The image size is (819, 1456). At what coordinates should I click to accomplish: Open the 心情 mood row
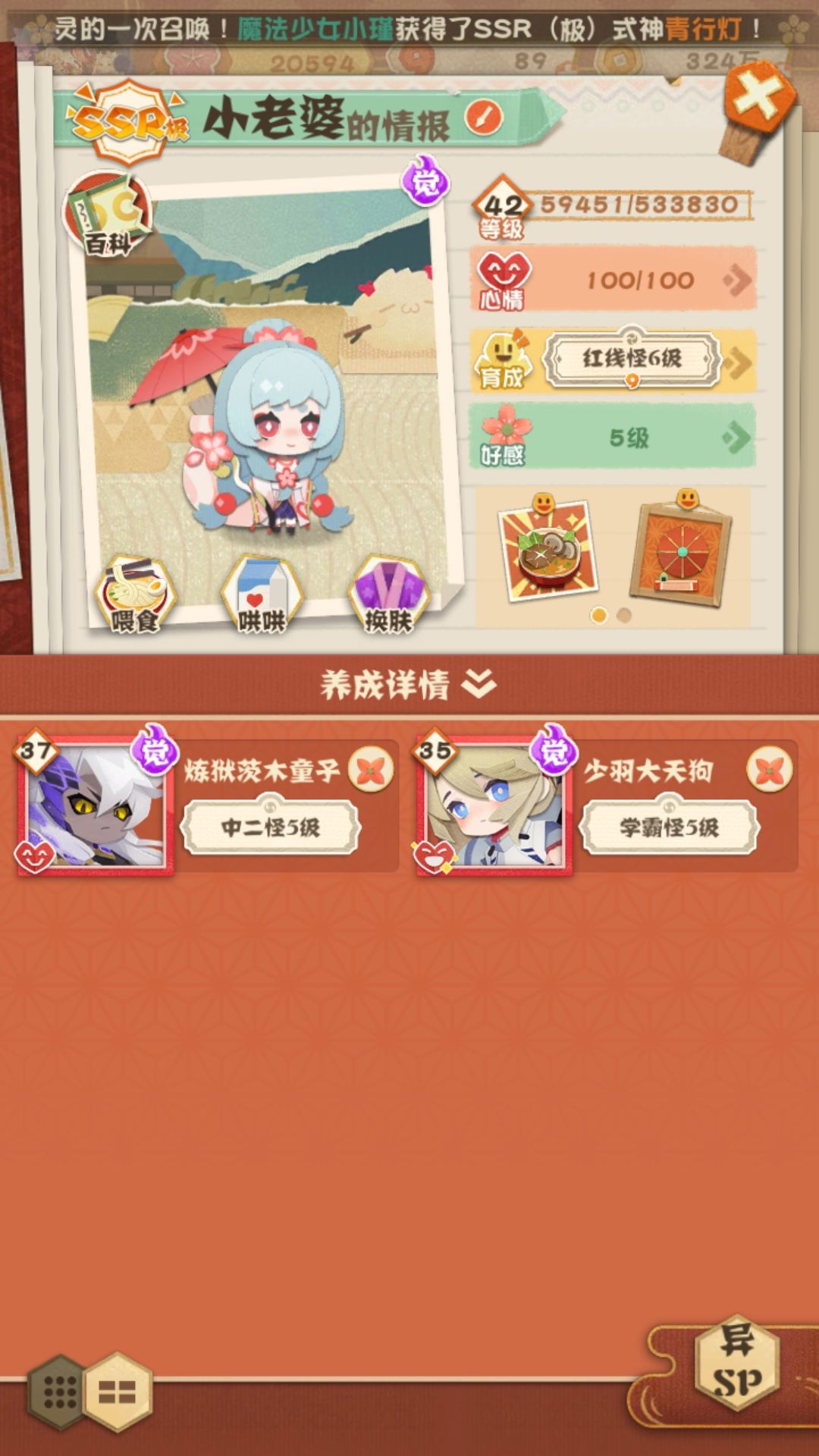pos(613,279)
